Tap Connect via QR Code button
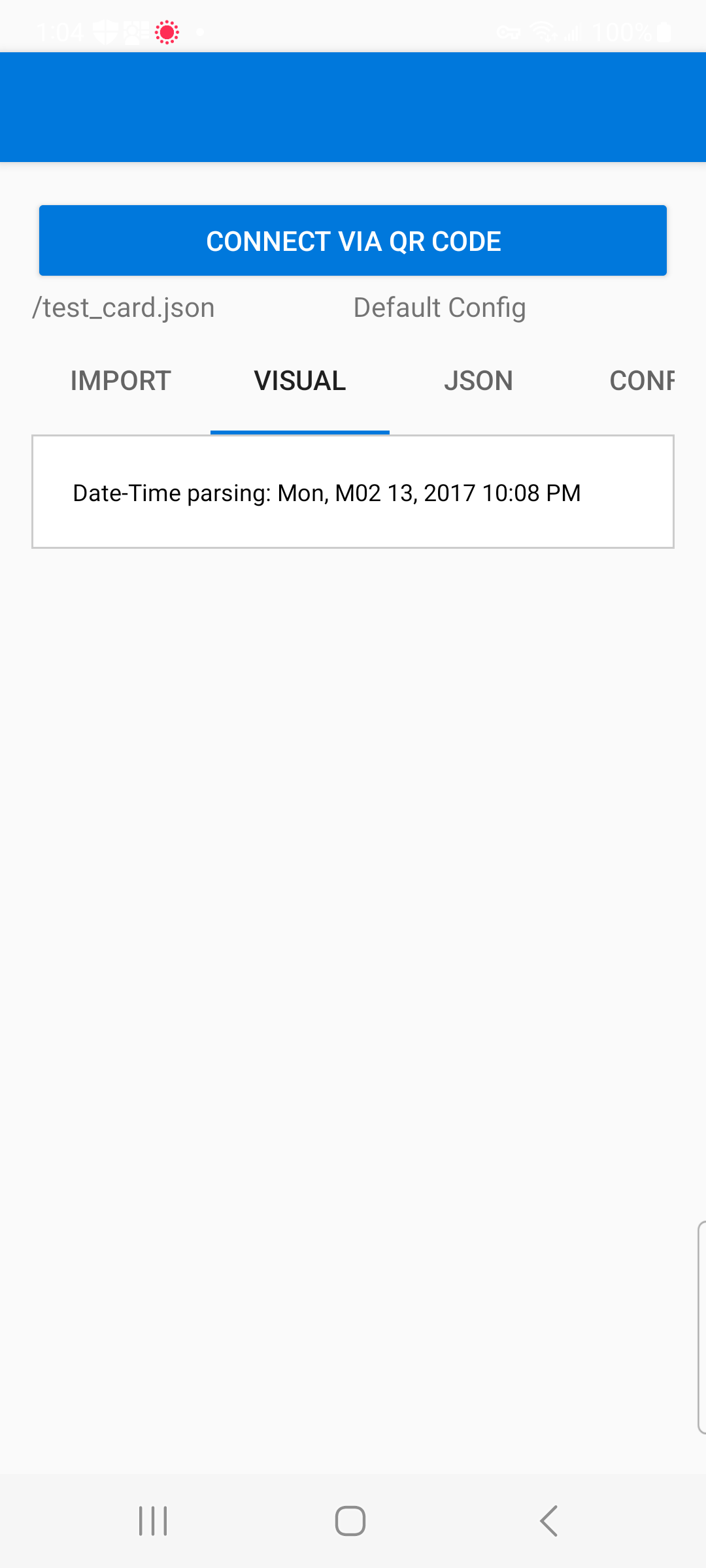Image resolution: width=706 pixels, height=1568 pixels. 353,240
